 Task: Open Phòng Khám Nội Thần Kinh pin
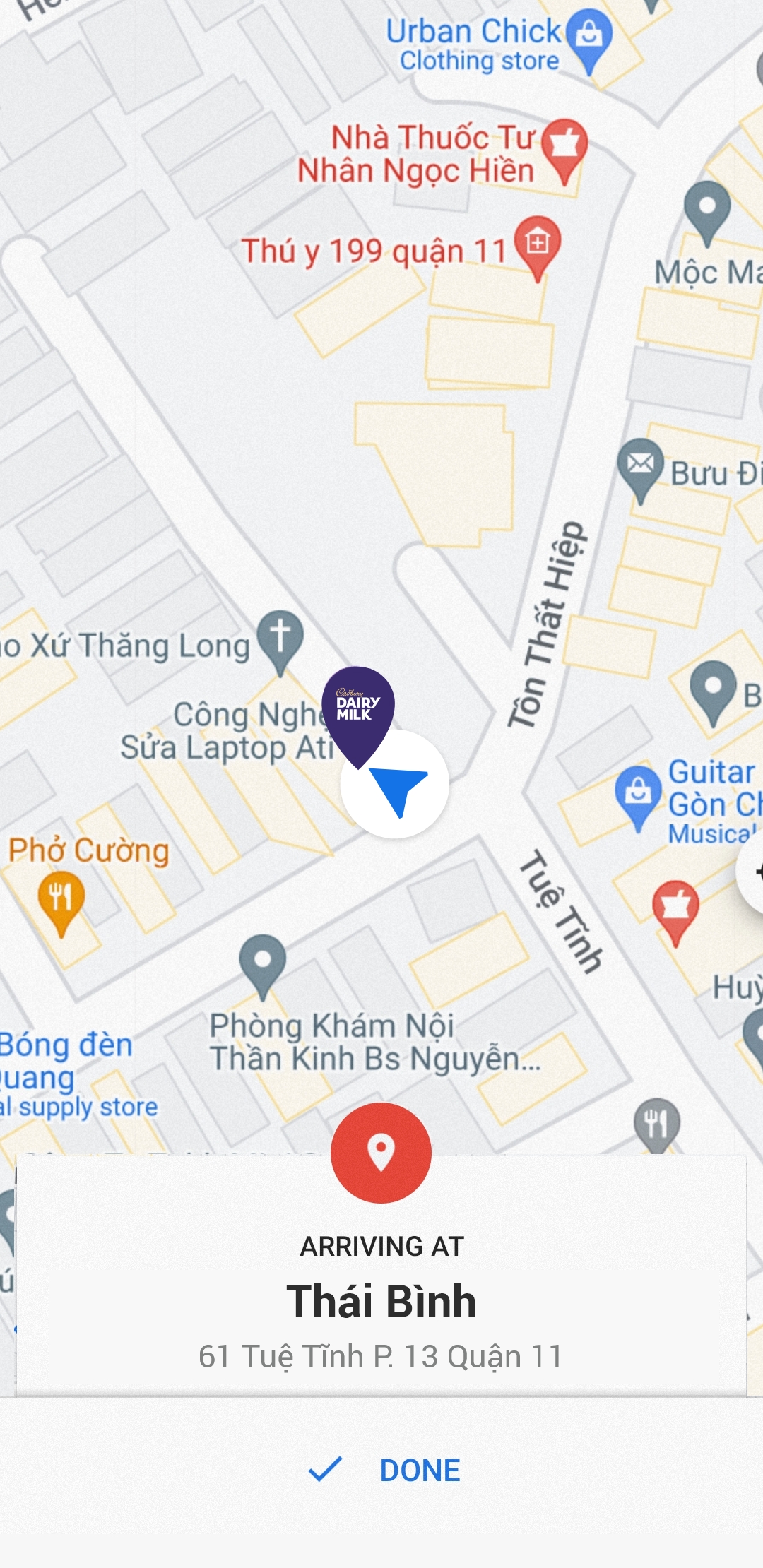(262, 962)
